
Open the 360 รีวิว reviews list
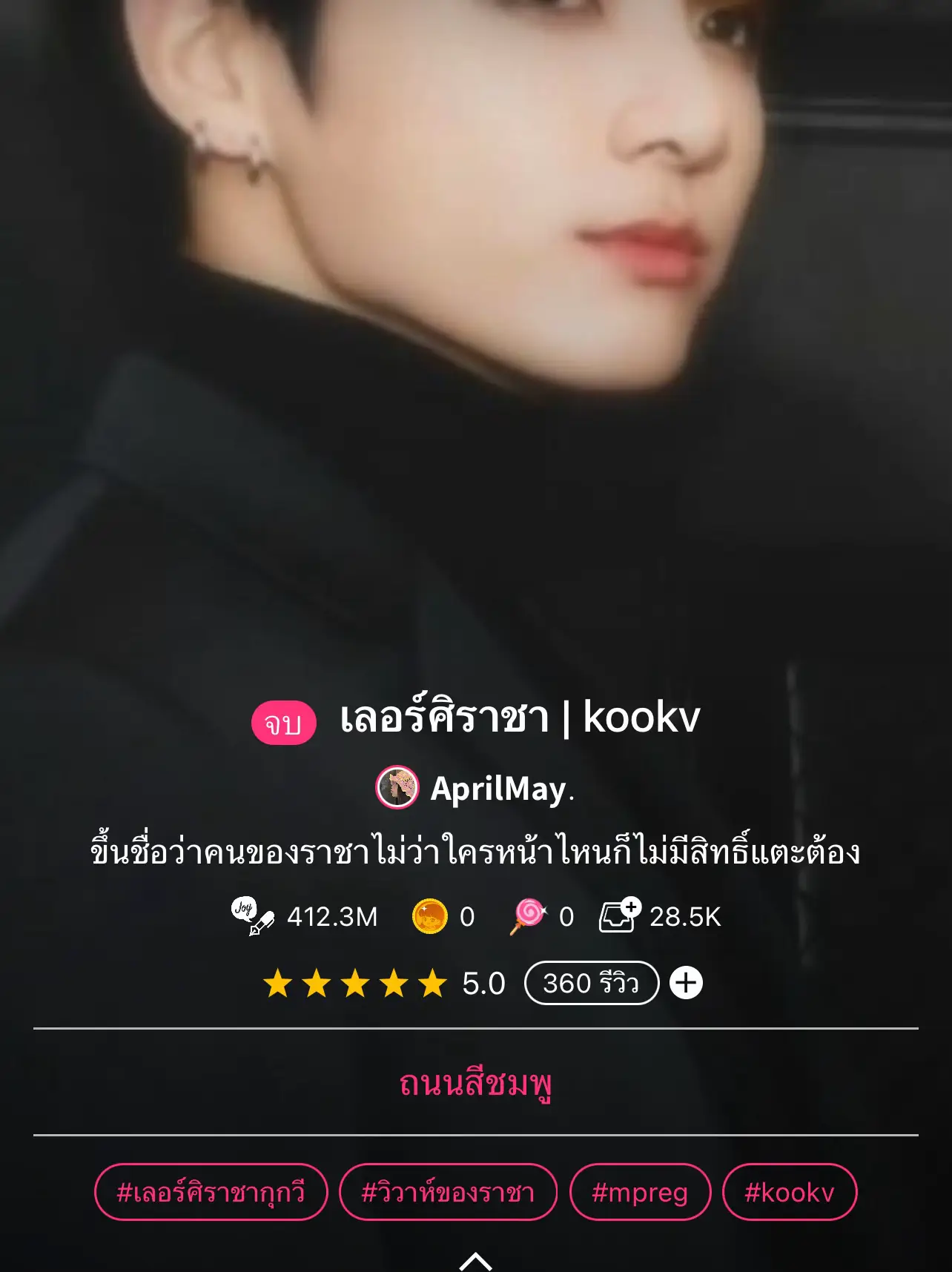tap(592, 984)
